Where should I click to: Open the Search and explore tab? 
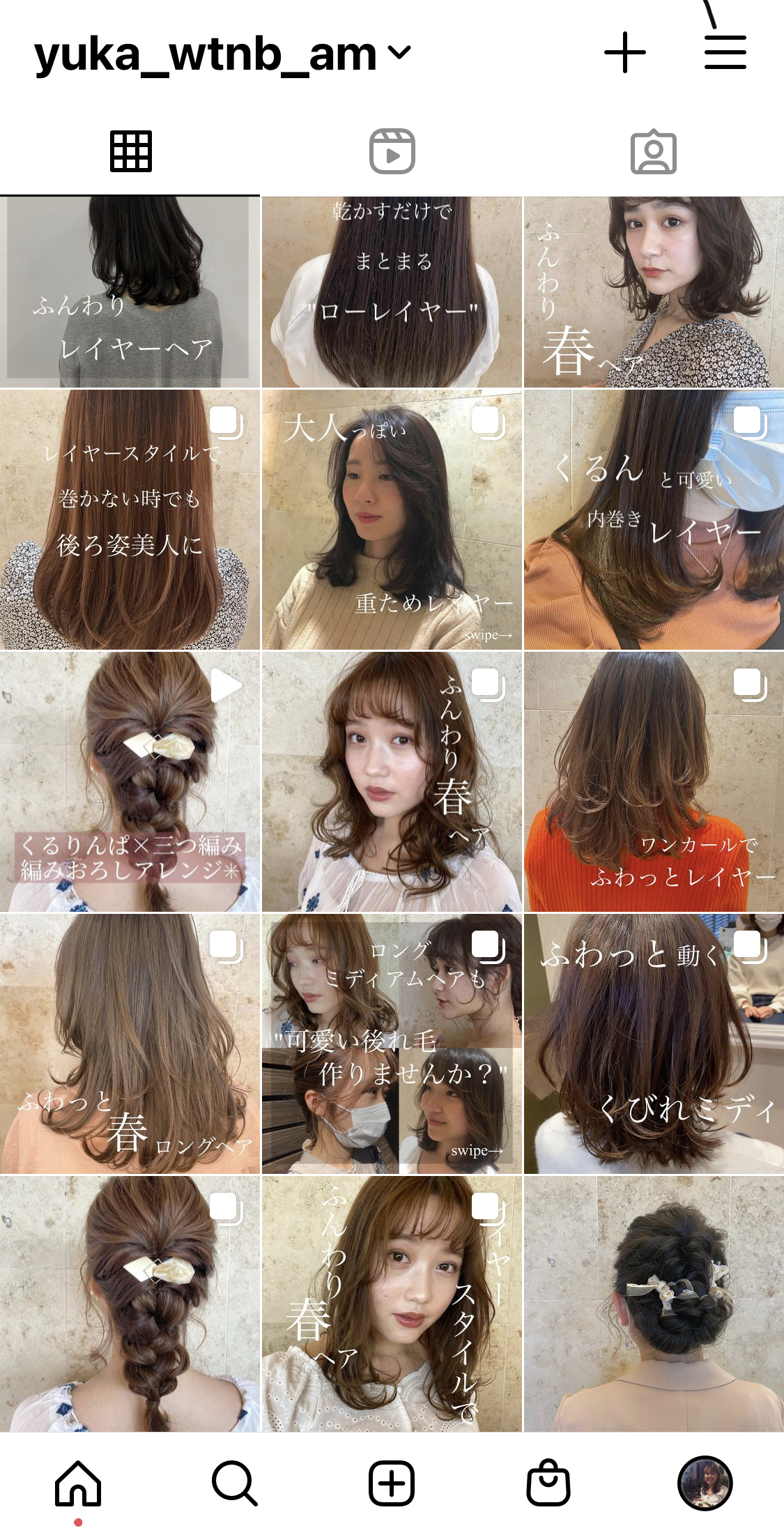pos(235,1483)
